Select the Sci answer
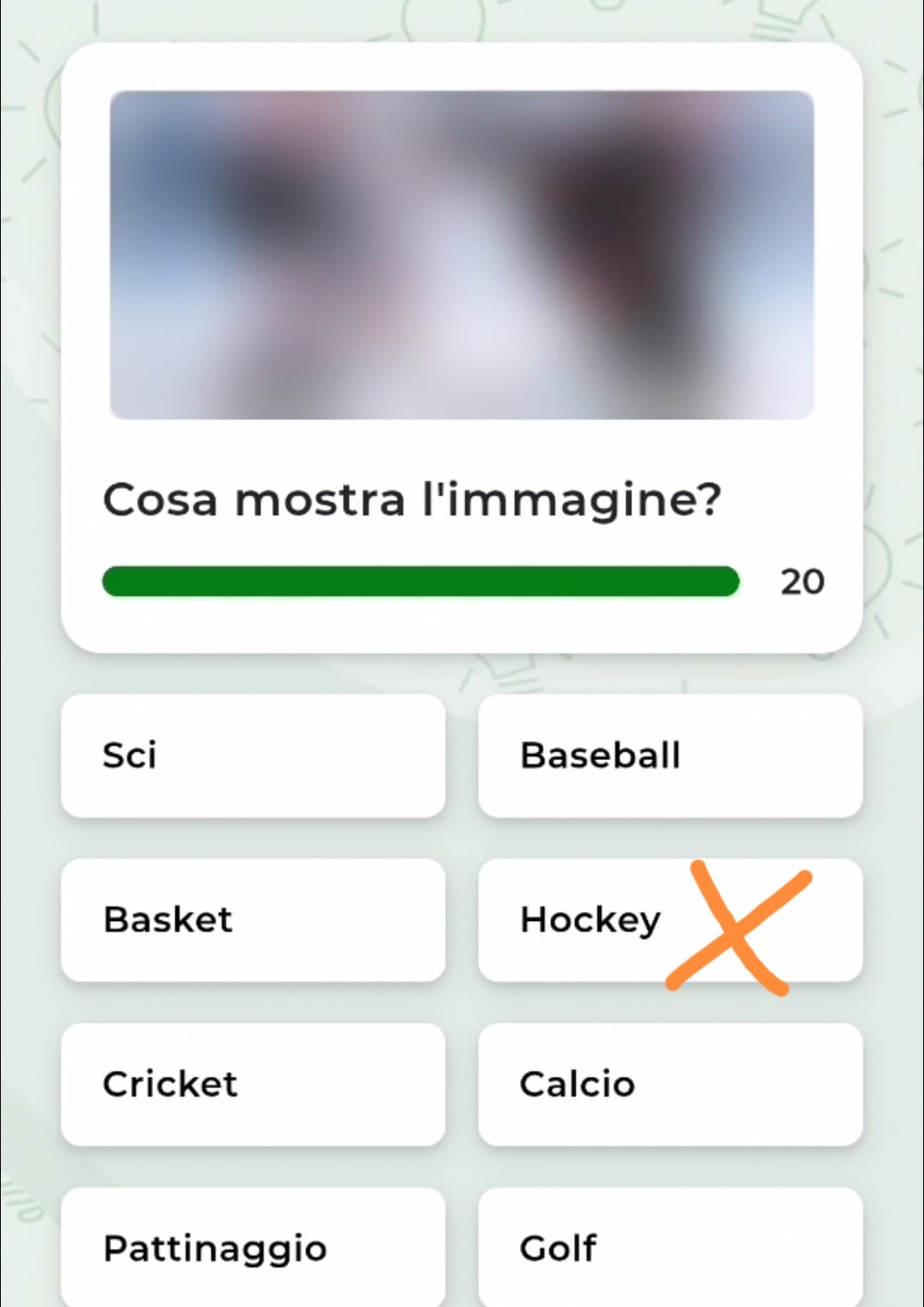924x1307 pixels. pyautogui.click(x=252, y=756)
